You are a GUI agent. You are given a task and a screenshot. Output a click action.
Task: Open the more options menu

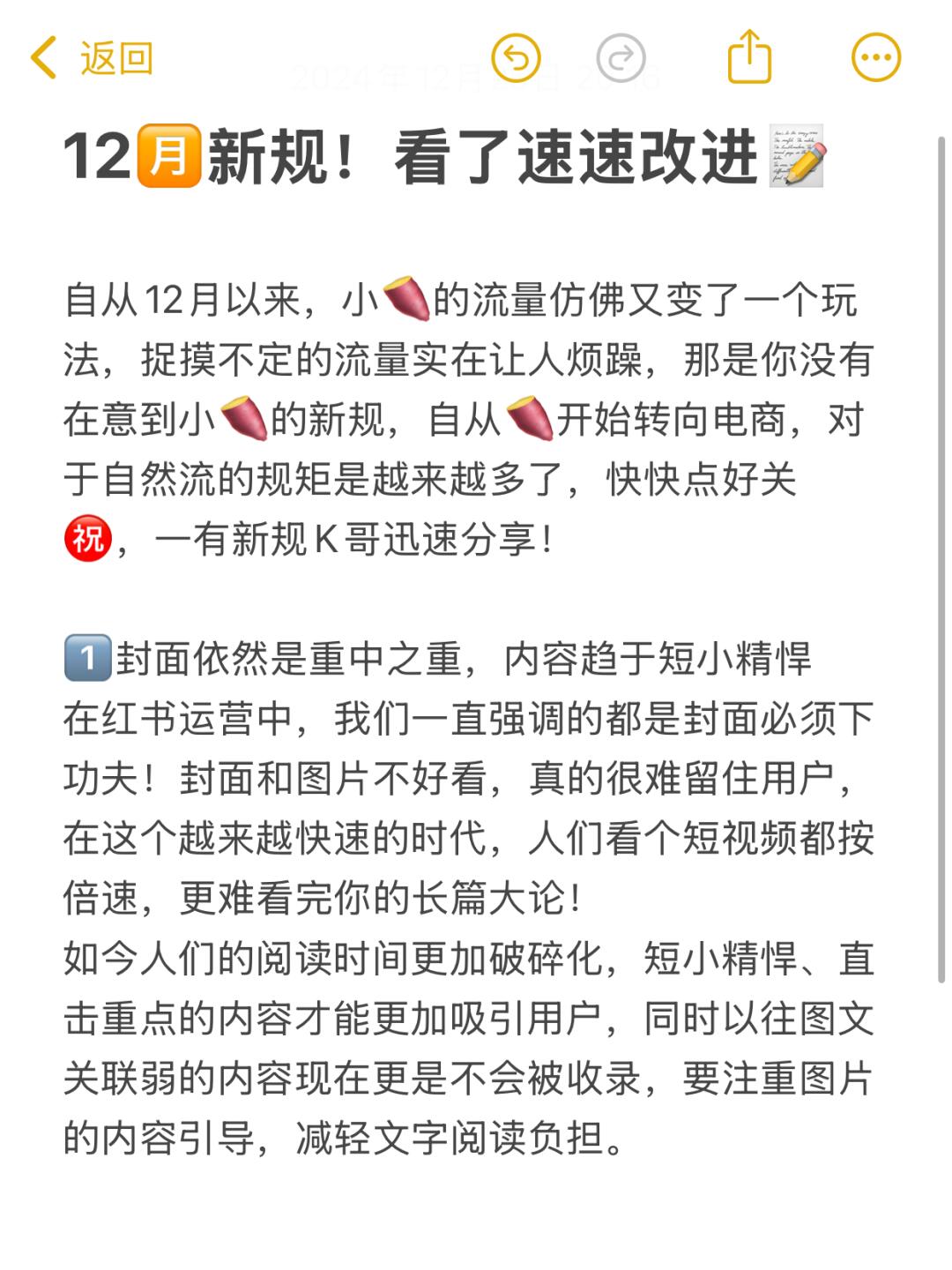875,58
